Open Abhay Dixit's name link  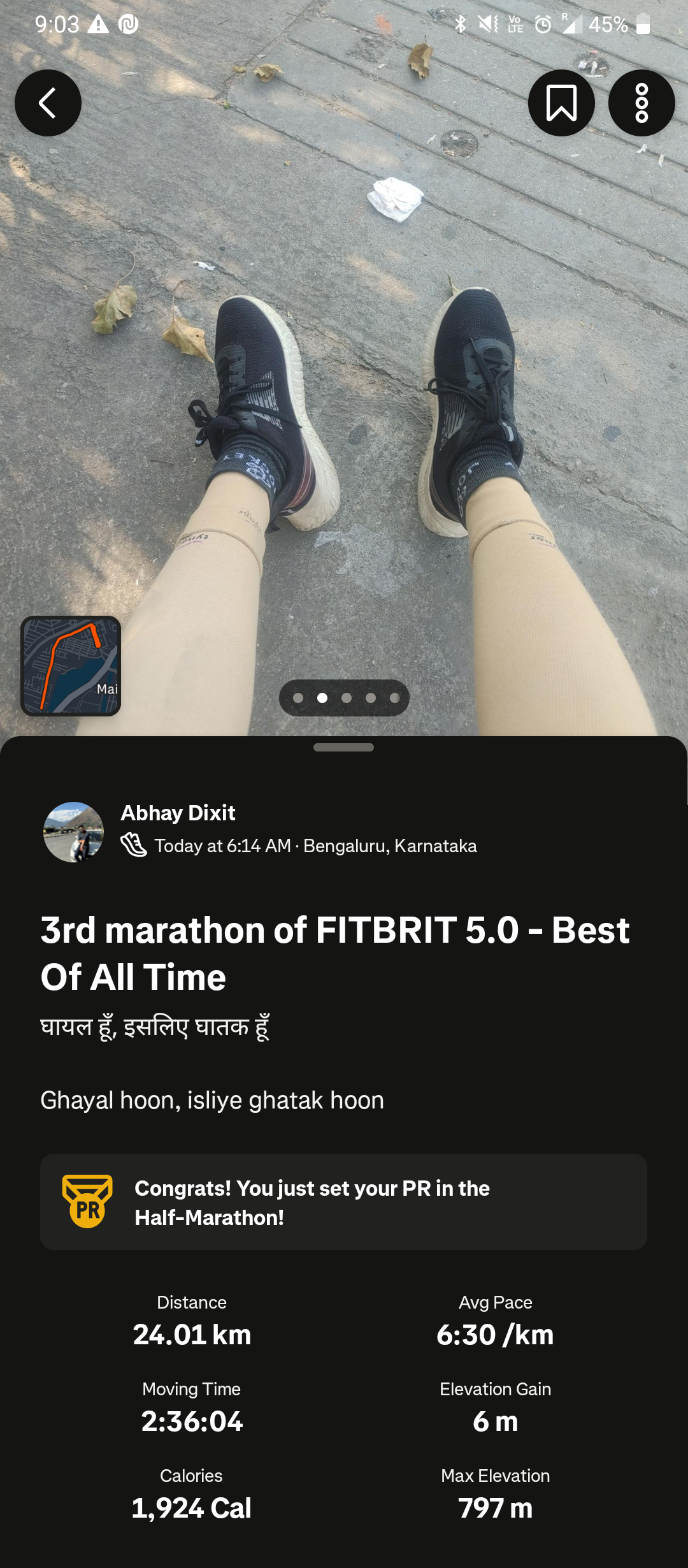[x=178, y=813]
